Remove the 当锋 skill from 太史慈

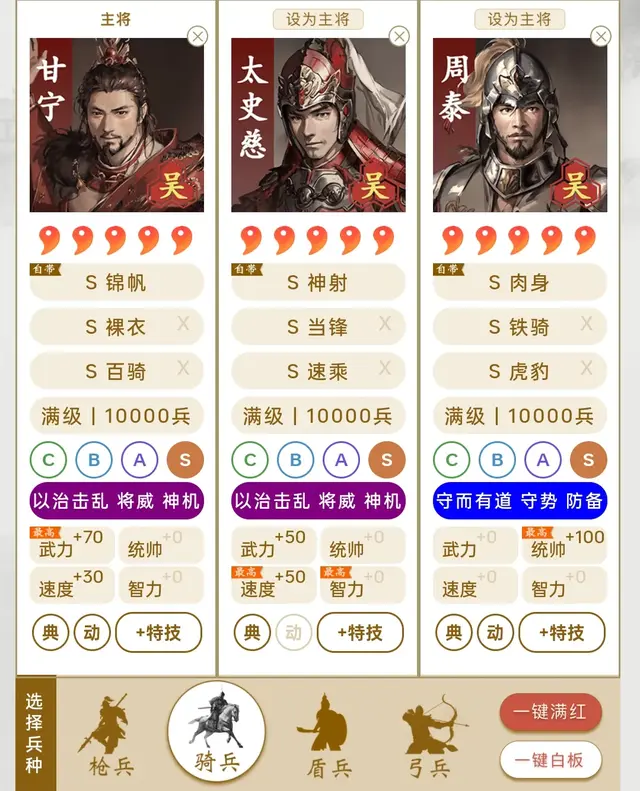[384, 324]
